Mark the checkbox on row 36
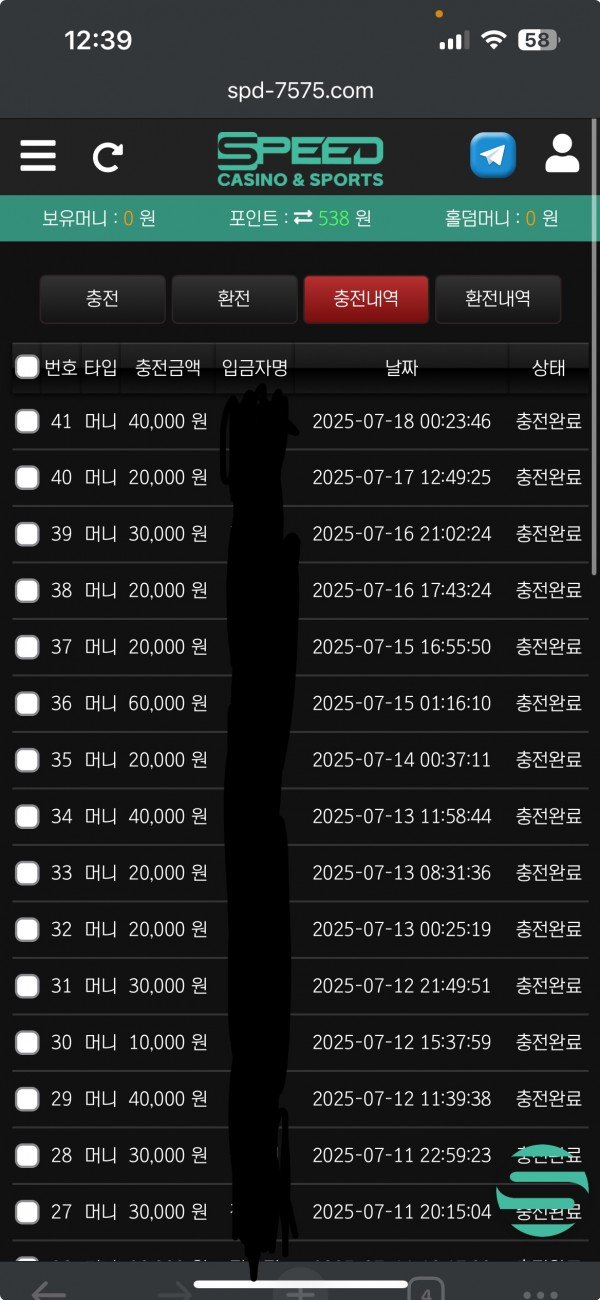The width and height of the screenshot is (600, 1300). [27, 704]
